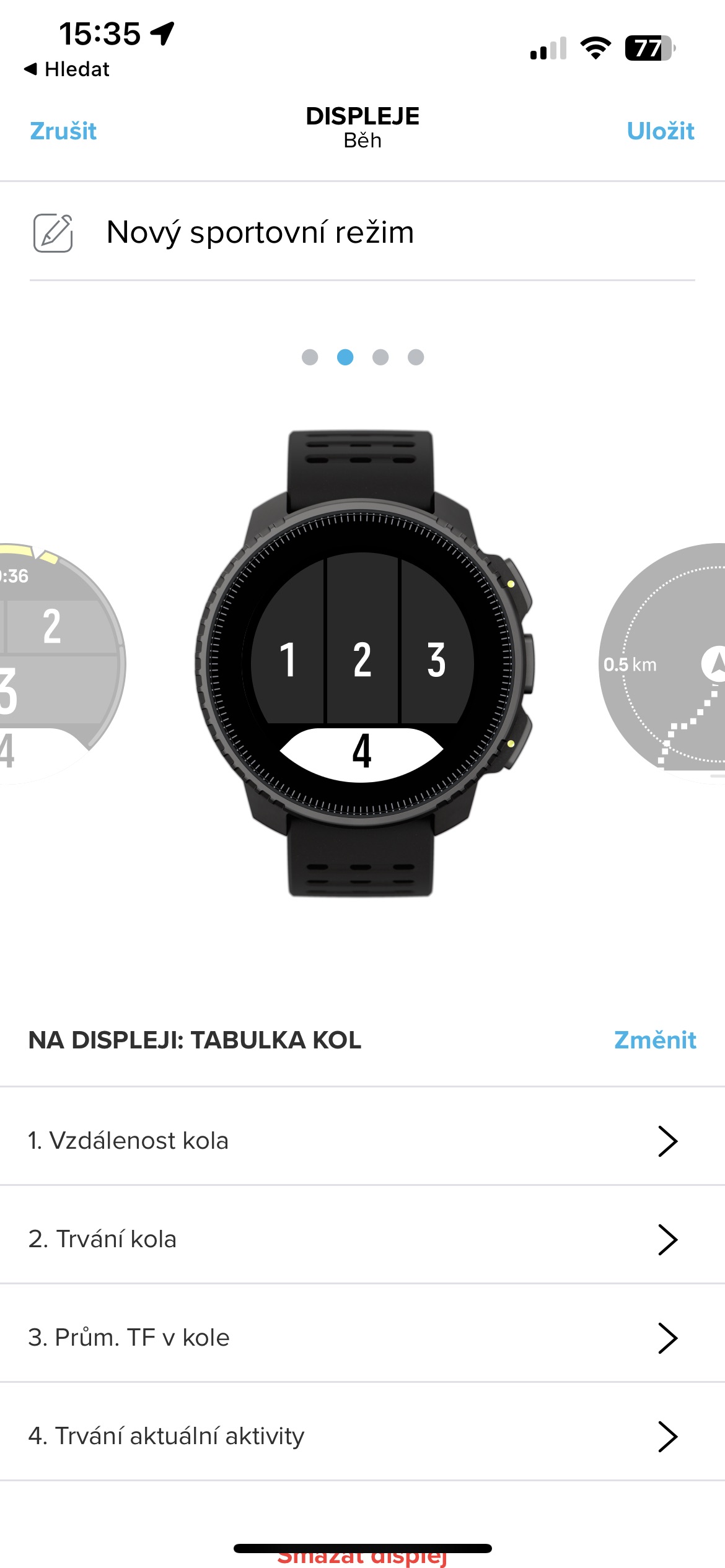The image size is (725, 1568).
Task: Return to Hledat via back arrow
Action: click(67, 69)
